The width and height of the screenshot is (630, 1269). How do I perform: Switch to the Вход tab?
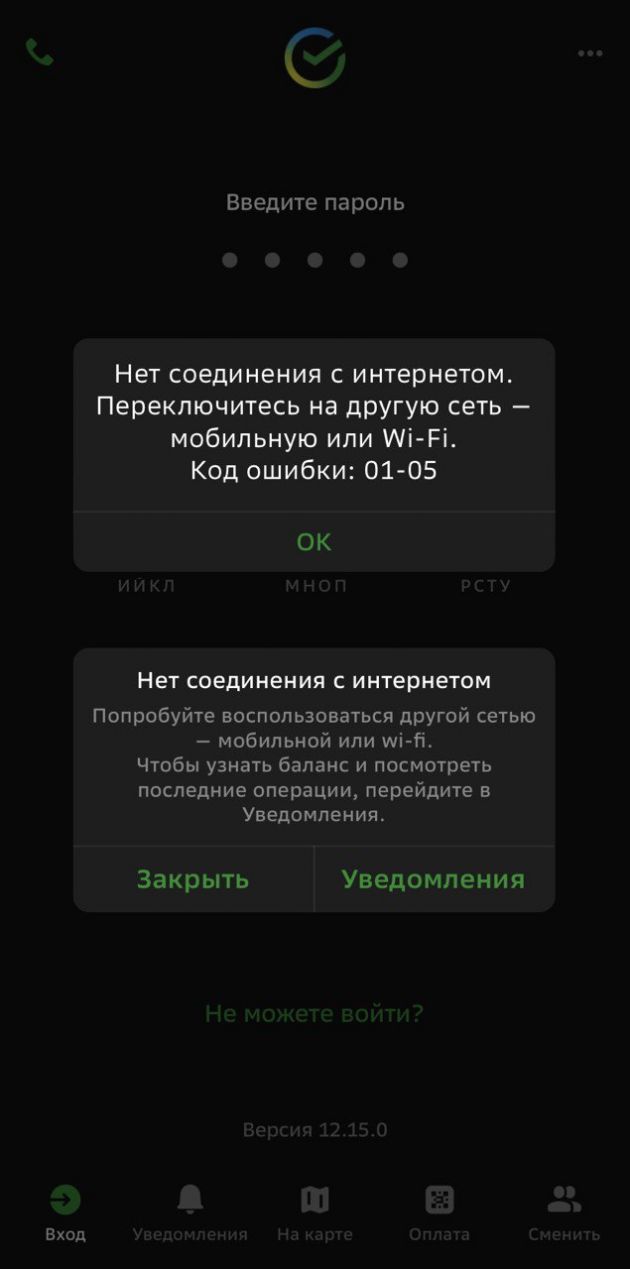tap(65, 1213)
